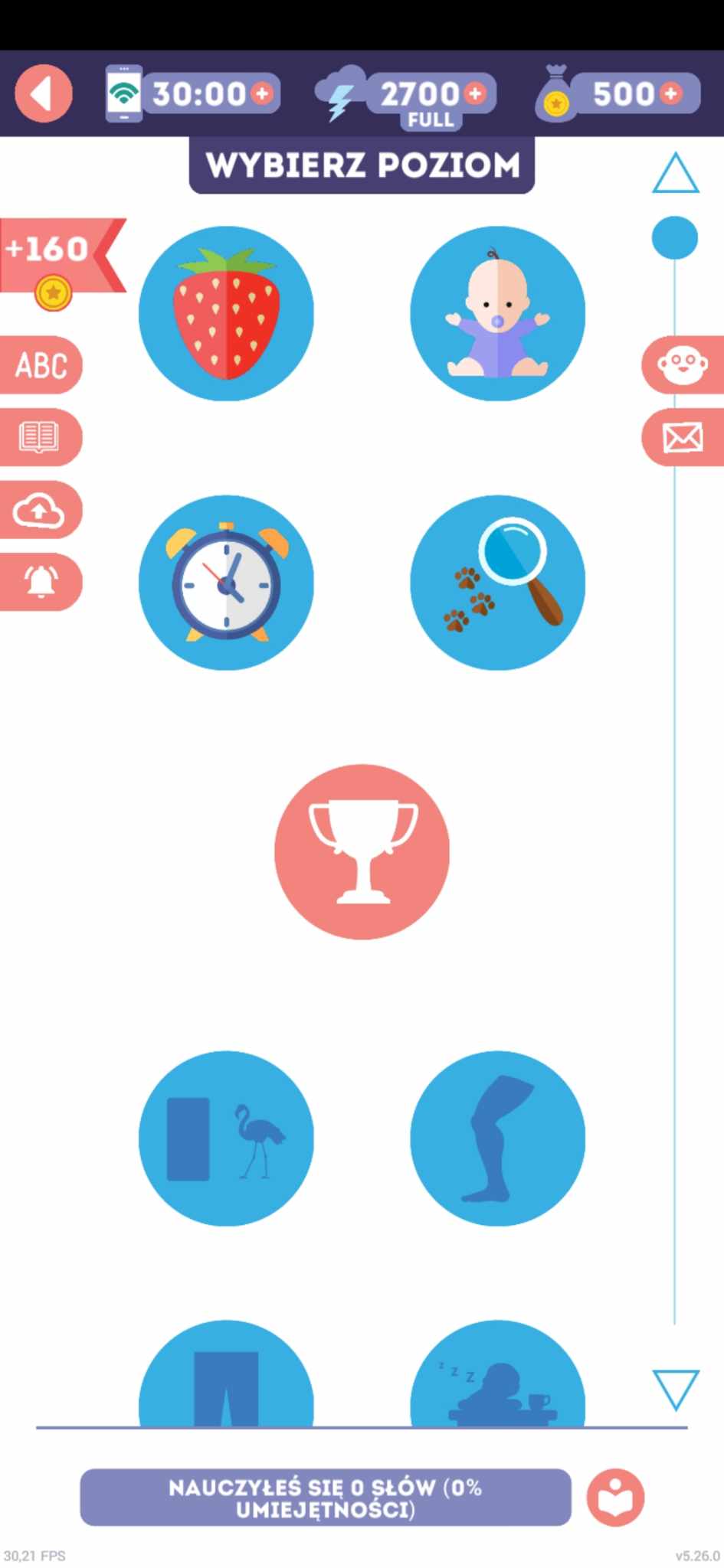
Task: Open the book dictionary side button
Action: click(39, 437)
